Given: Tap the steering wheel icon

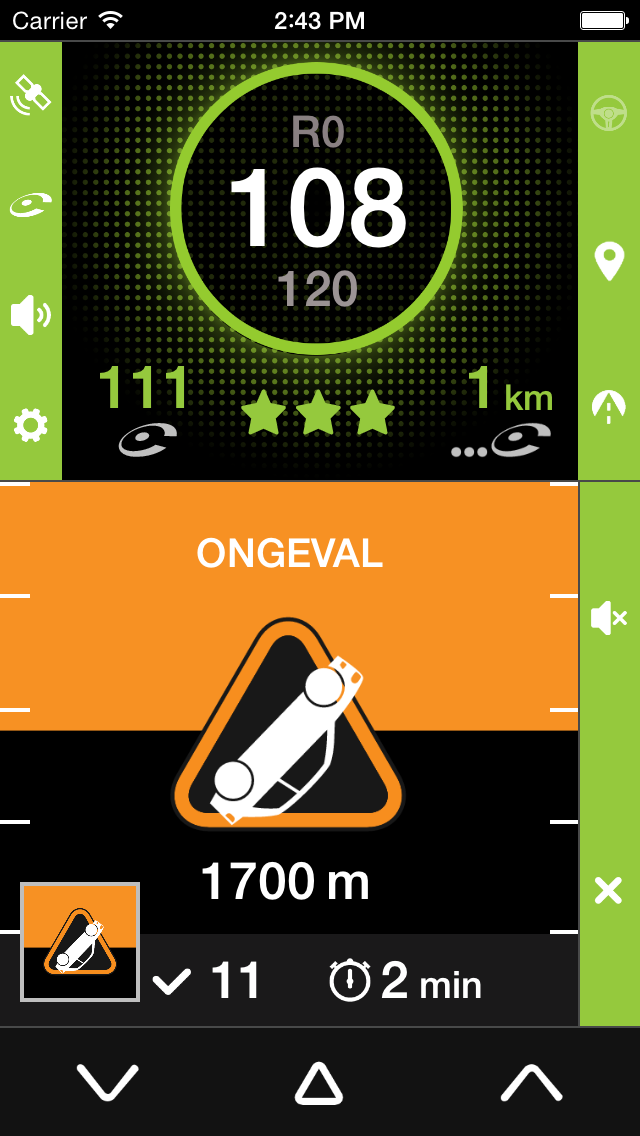Looking at the screenshot, I should (609, 113).
